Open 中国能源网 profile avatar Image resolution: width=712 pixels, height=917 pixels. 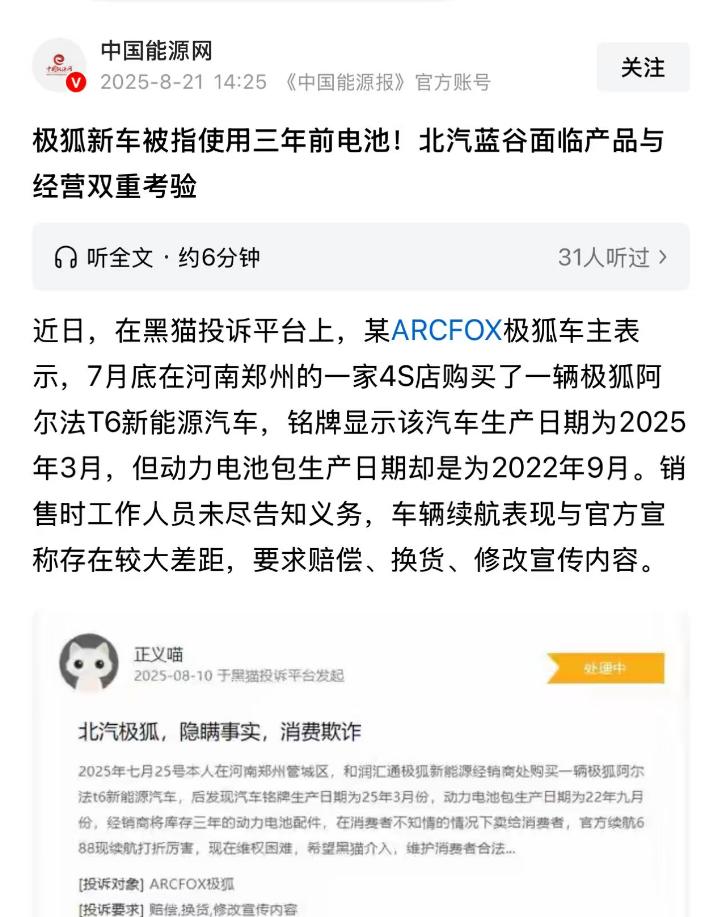coord(59,65)
